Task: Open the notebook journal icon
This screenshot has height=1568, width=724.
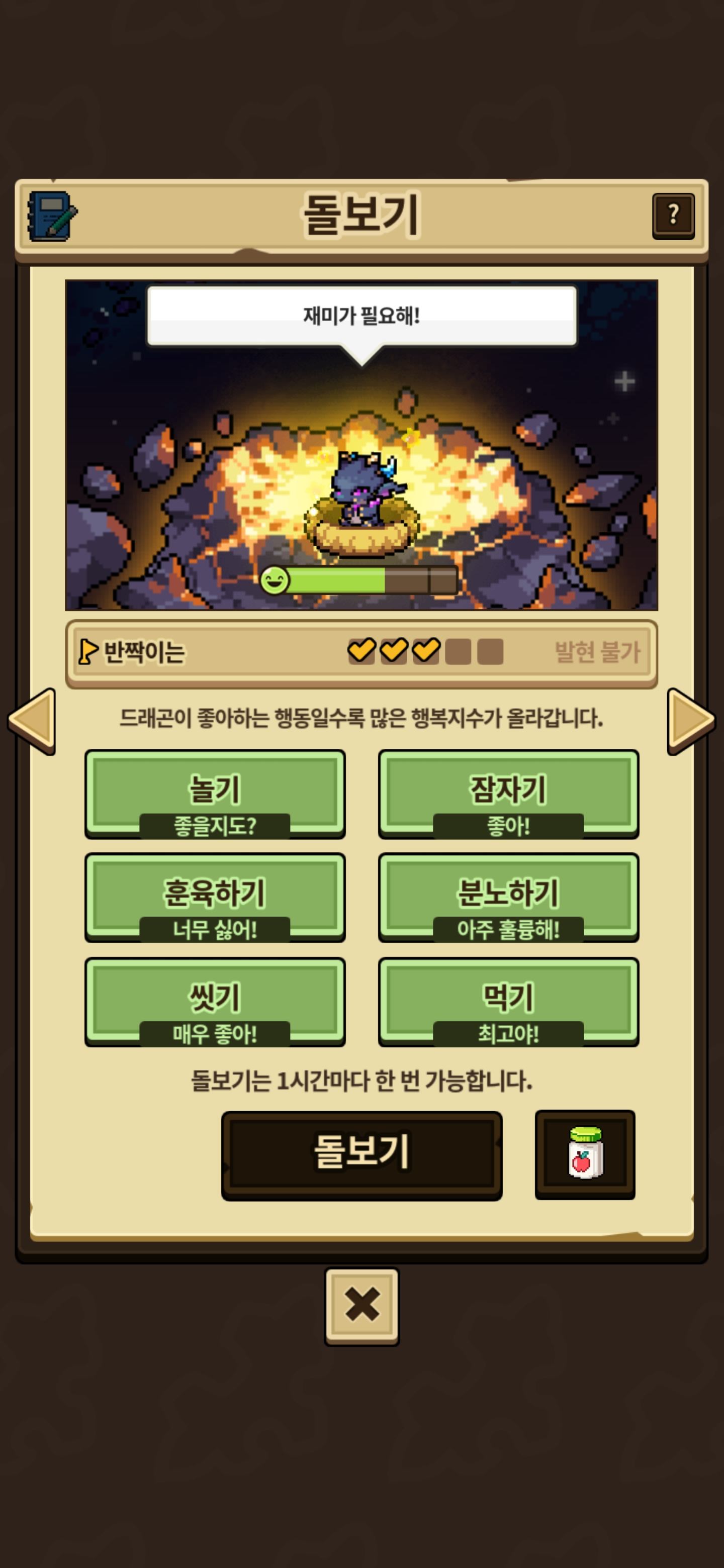Action: coord(52,216)
